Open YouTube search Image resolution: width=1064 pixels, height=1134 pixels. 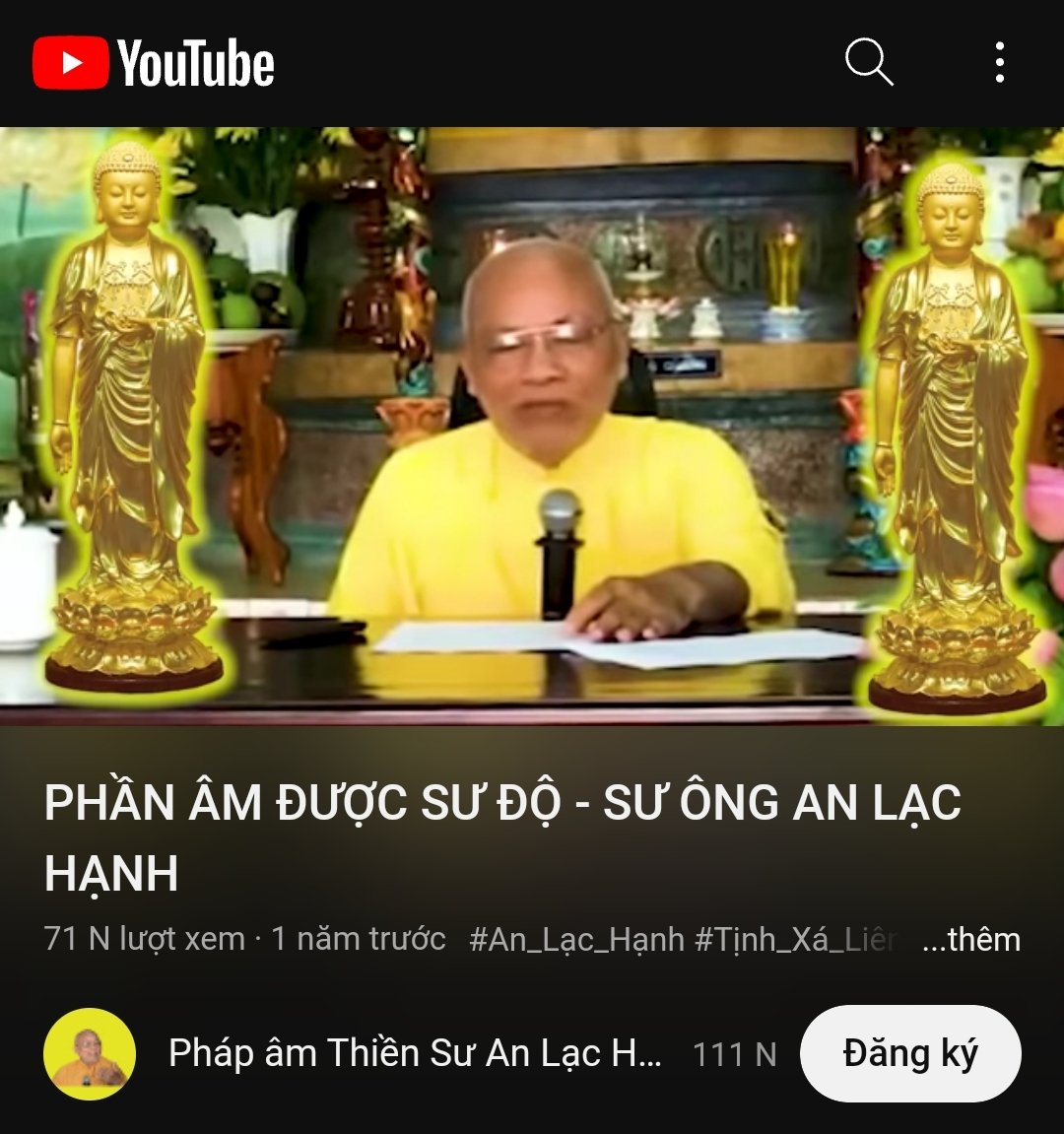tap(869, 62)
